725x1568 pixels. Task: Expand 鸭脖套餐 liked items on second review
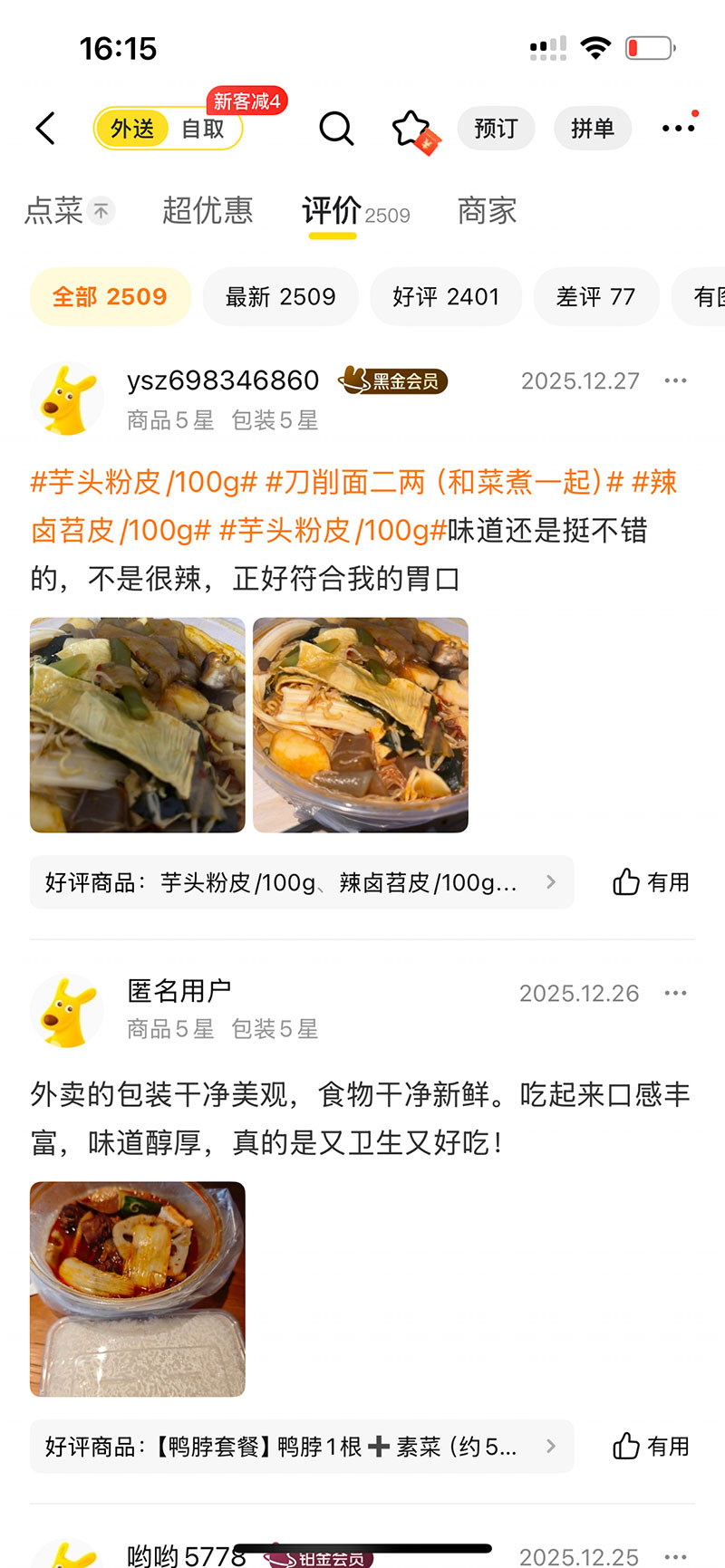coord(302,1447)
